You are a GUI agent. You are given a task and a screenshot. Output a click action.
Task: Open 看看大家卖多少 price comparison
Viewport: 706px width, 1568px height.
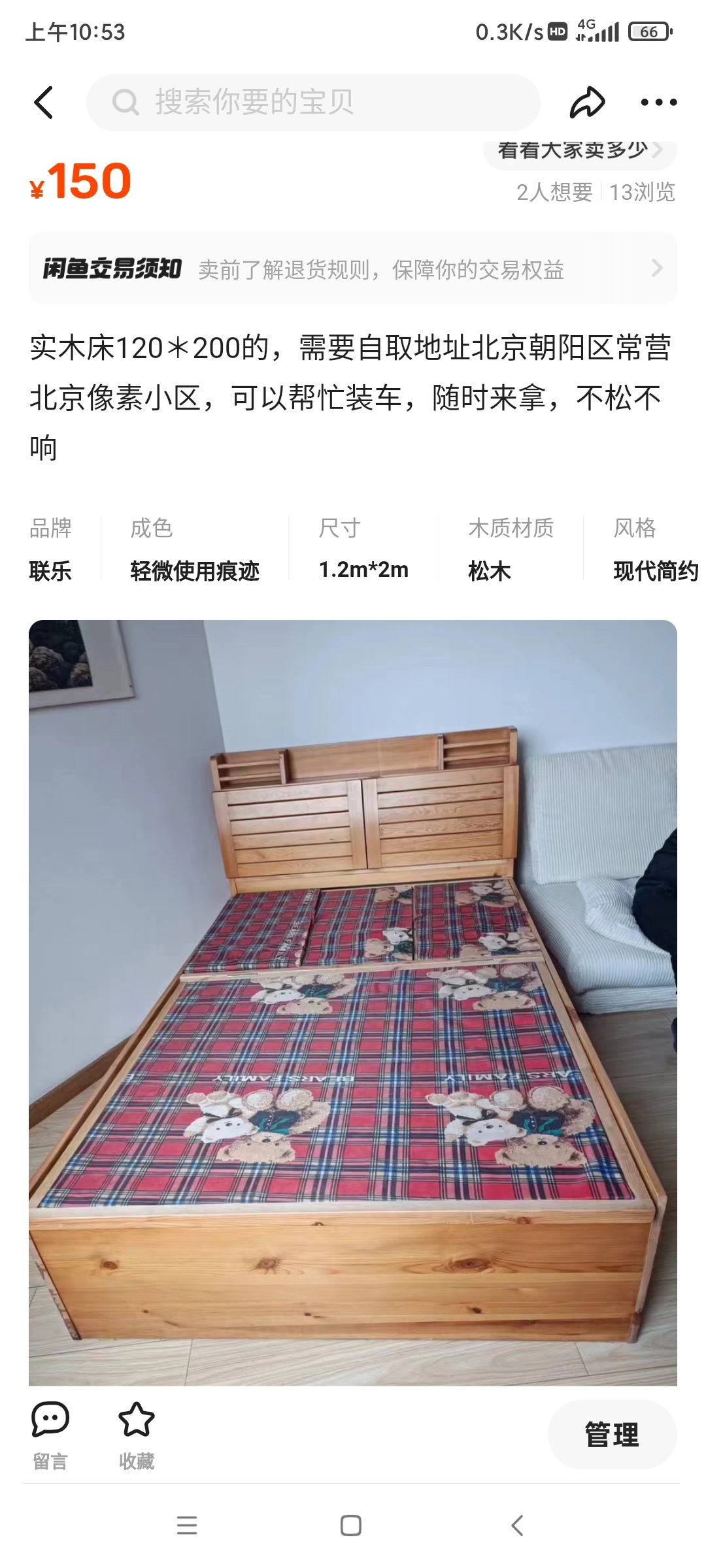pyautogui.click(x=579, y=152)
